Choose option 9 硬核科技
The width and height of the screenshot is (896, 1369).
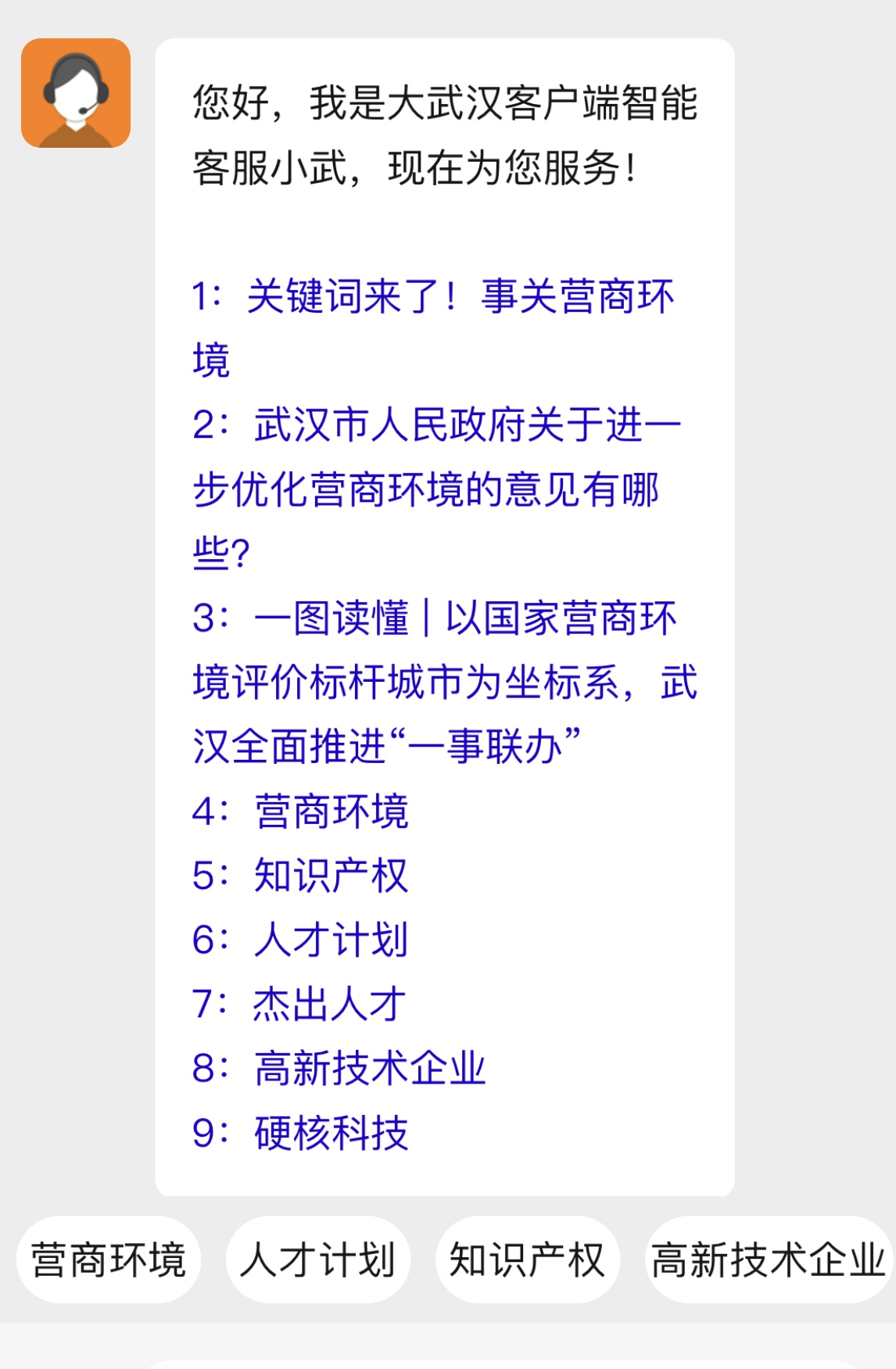click(x=300, y=1132)
